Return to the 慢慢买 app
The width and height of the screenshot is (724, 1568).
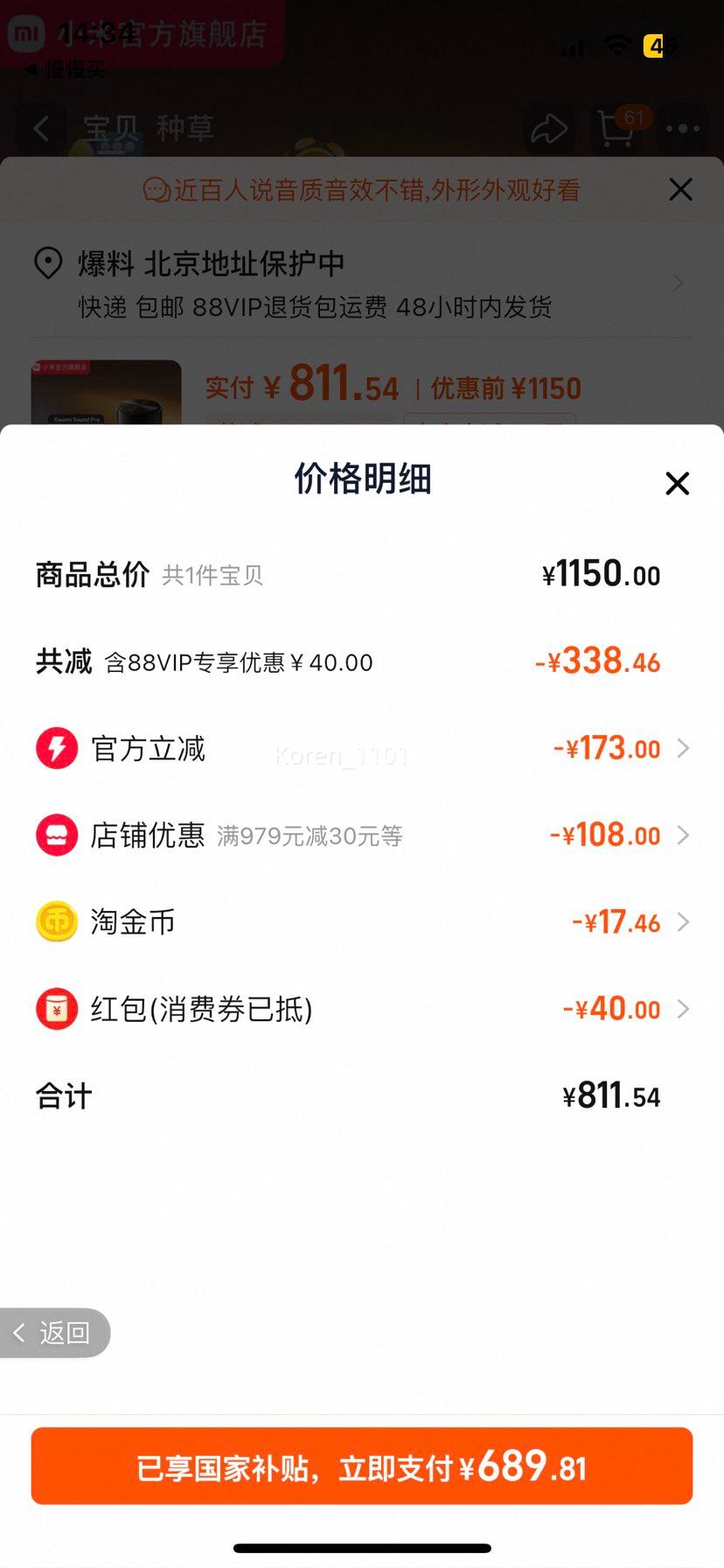pos(65,70)
